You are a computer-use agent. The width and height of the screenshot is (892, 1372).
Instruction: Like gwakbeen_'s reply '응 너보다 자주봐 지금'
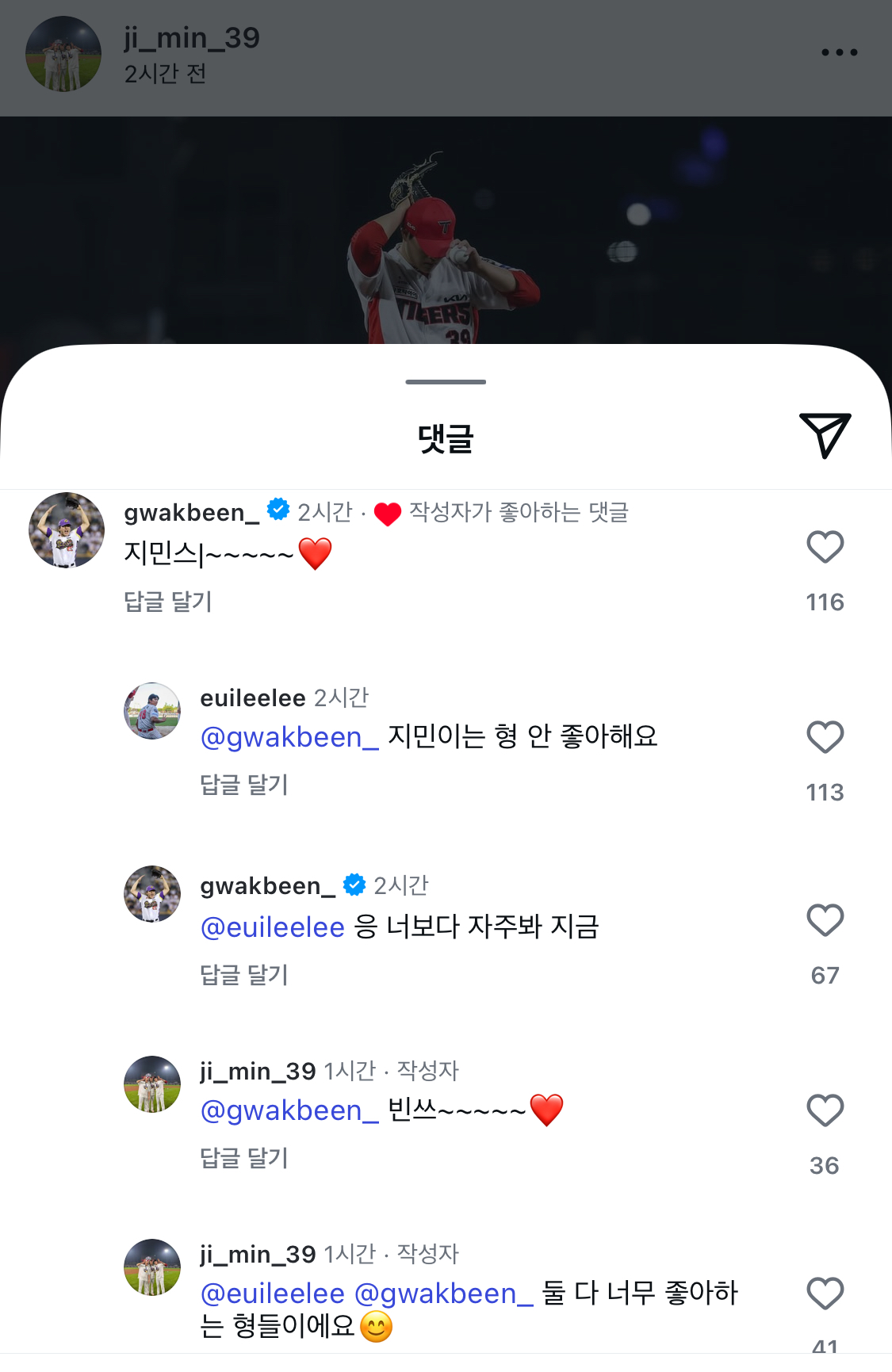(825, 920)
